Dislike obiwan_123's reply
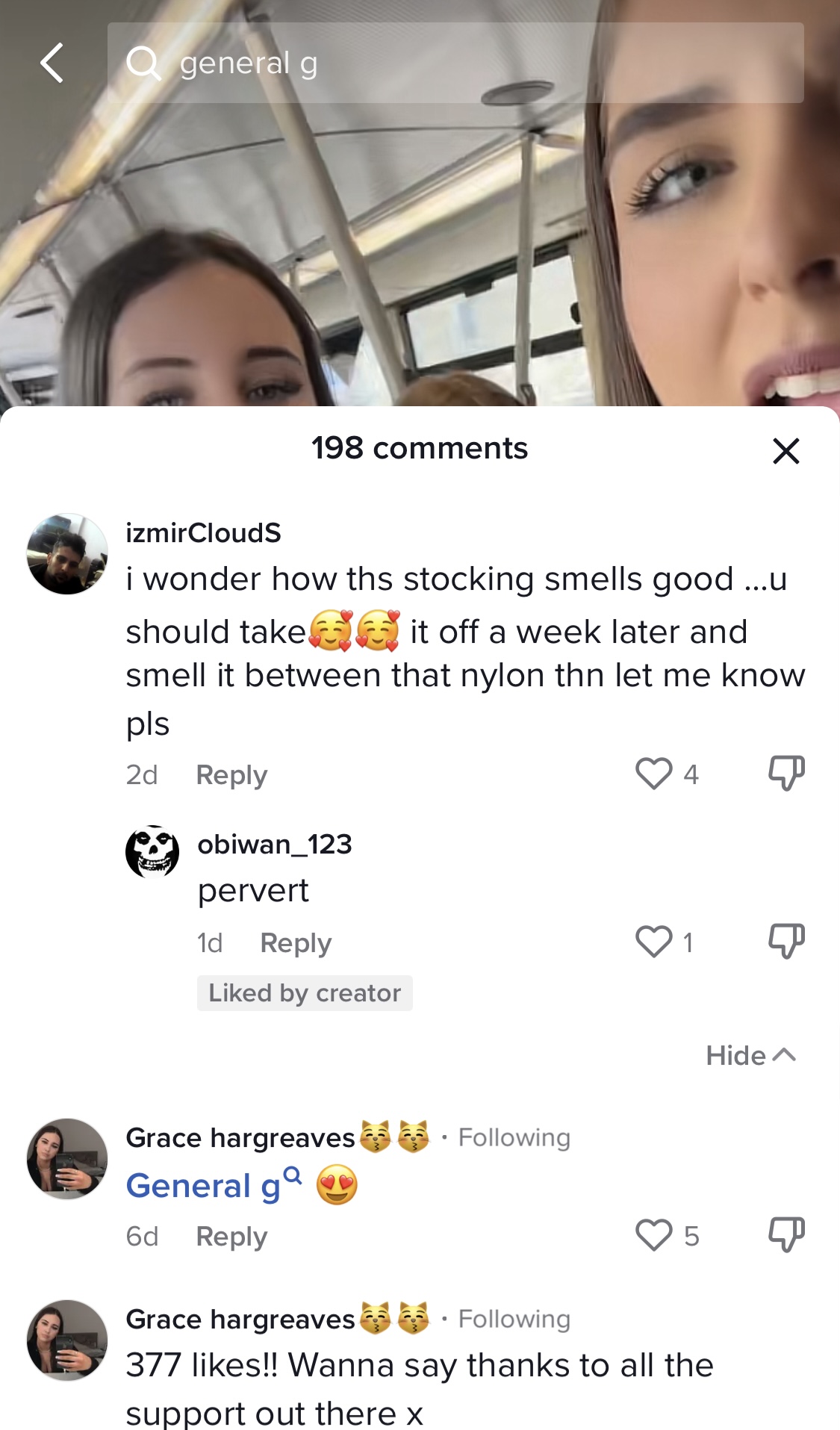The height and width of the screenshot is (1430, 840). tap(786, 941)
